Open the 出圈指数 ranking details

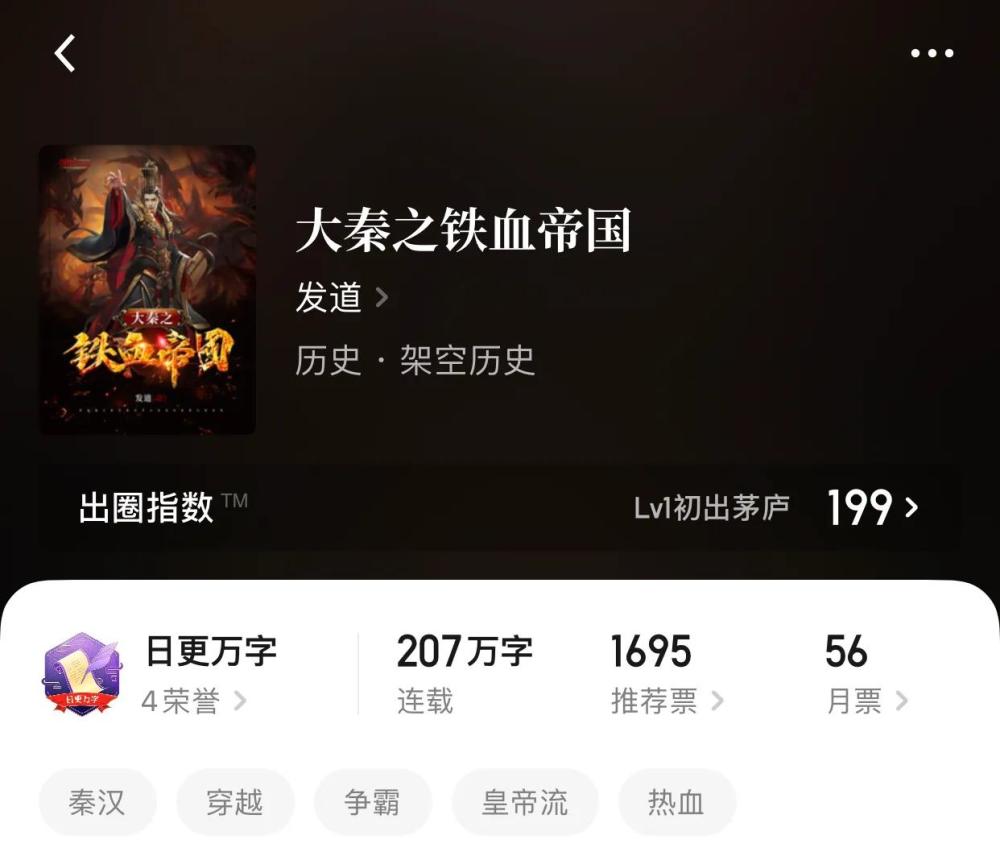[500, 508]
